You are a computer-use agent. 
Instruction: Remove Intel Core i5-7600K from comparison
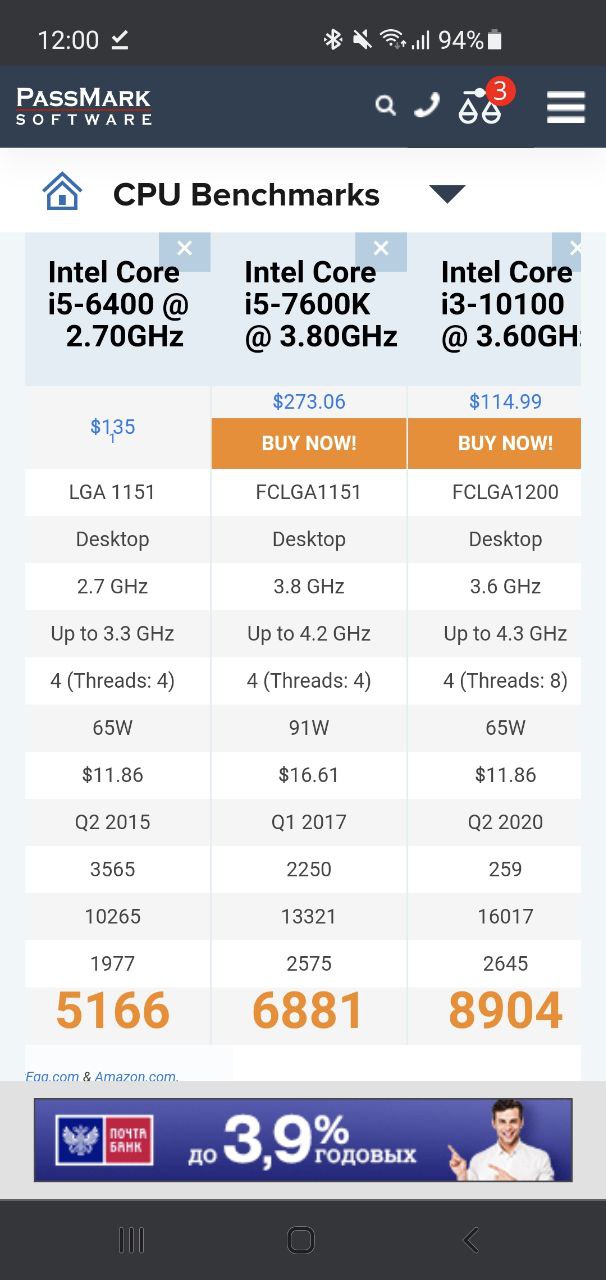(381, 249)
